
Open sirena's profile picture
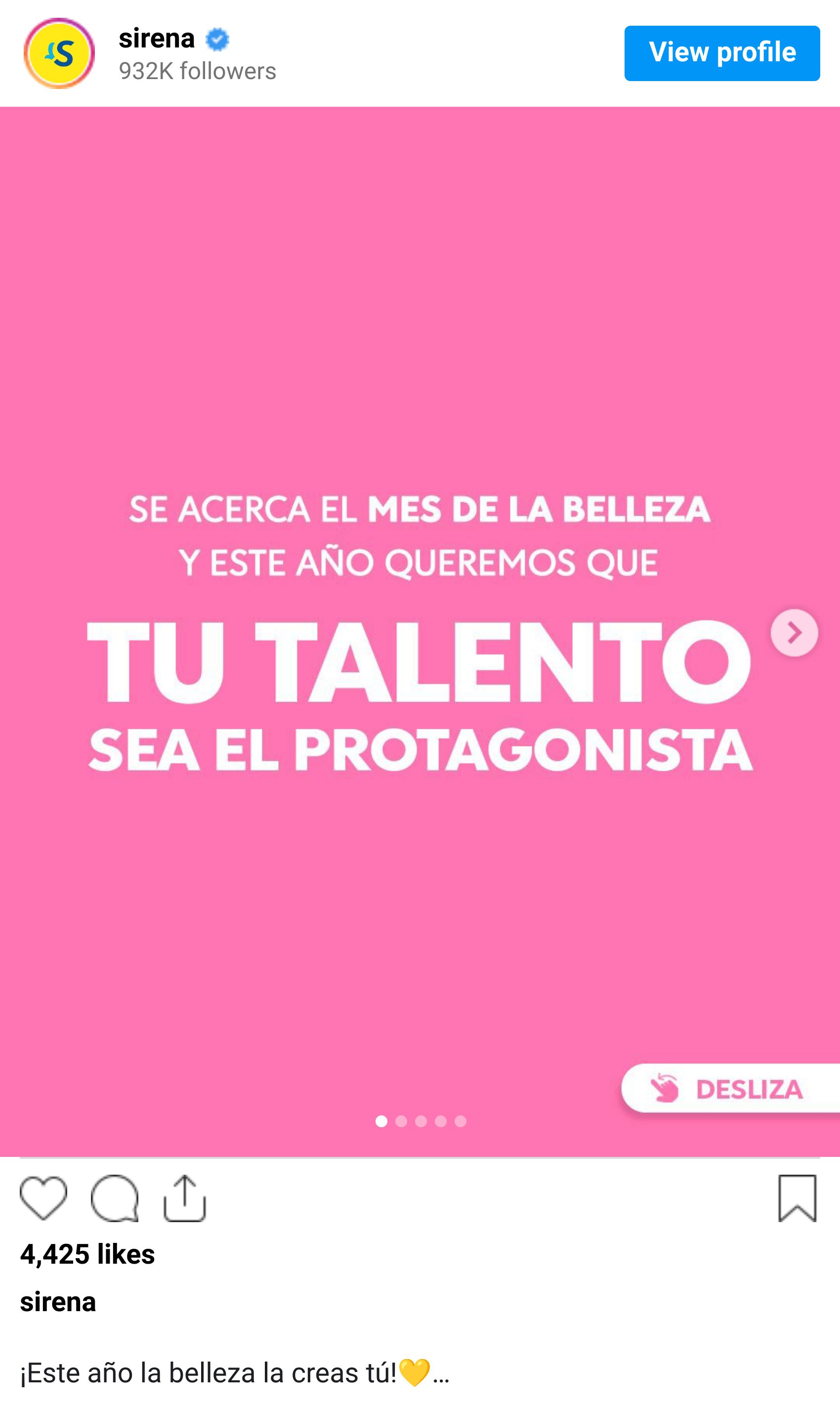click(59, 53)
